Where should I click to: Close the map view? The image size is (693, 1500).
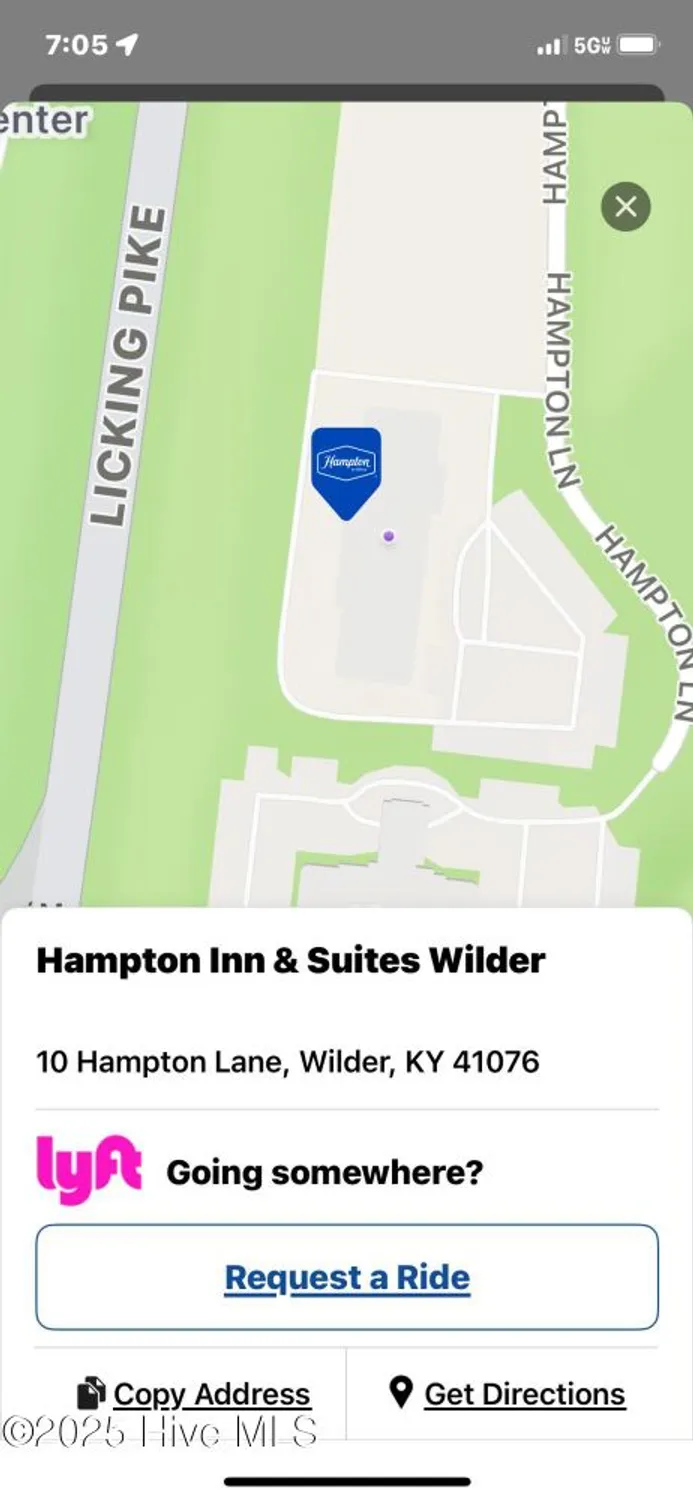click(x=626, y=207)
